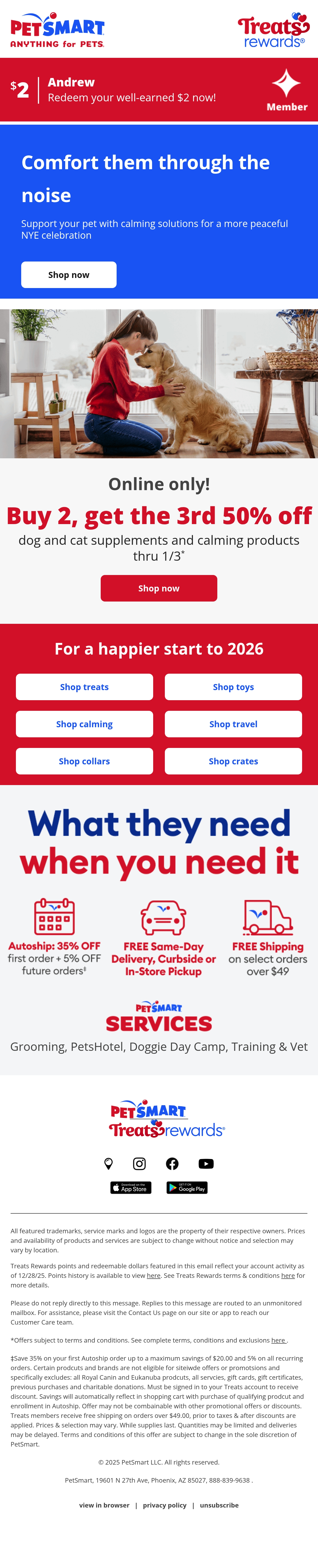Open the PetSmart YouTube channel
Viewport: 318px width, 1568px height.
(x=206, y=1164)
